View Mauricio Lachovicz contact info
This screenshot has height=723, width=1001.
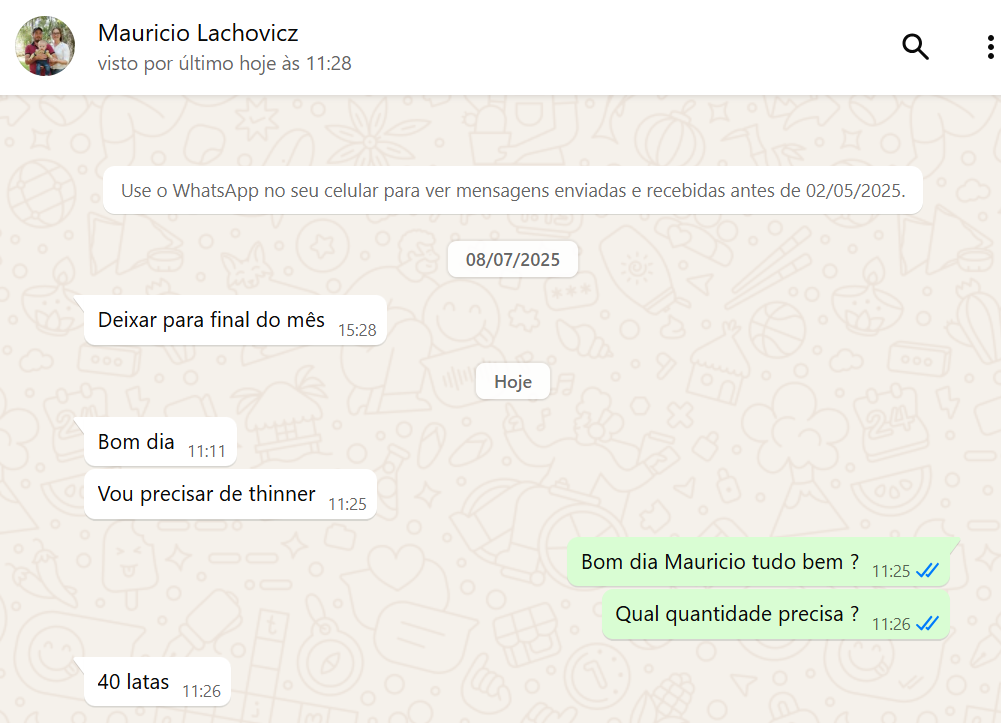coord(198,33)
